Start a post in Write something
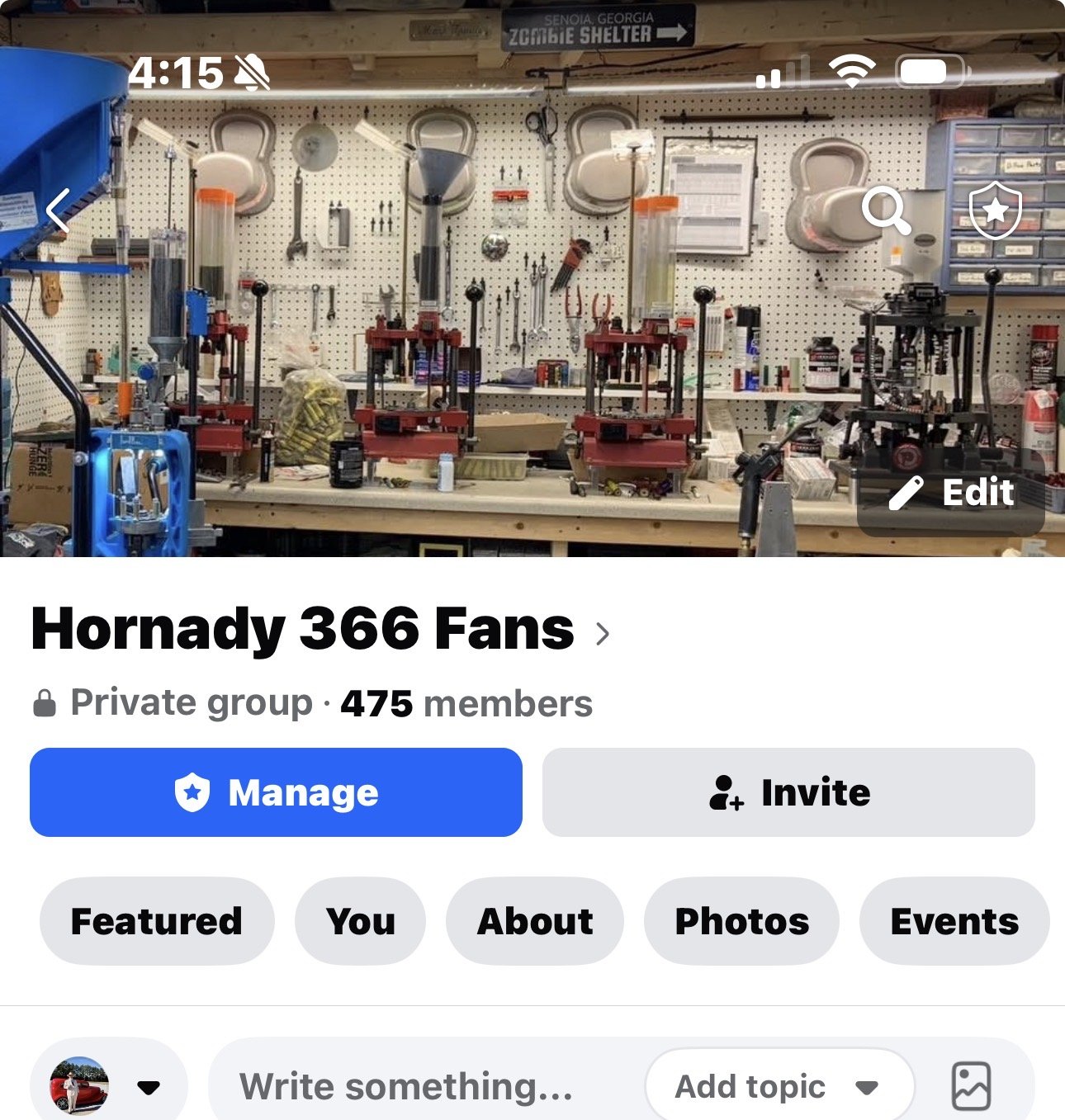Viewport: 1065px width, 1120px height. pyautogui.click(x=406, y=1087)
